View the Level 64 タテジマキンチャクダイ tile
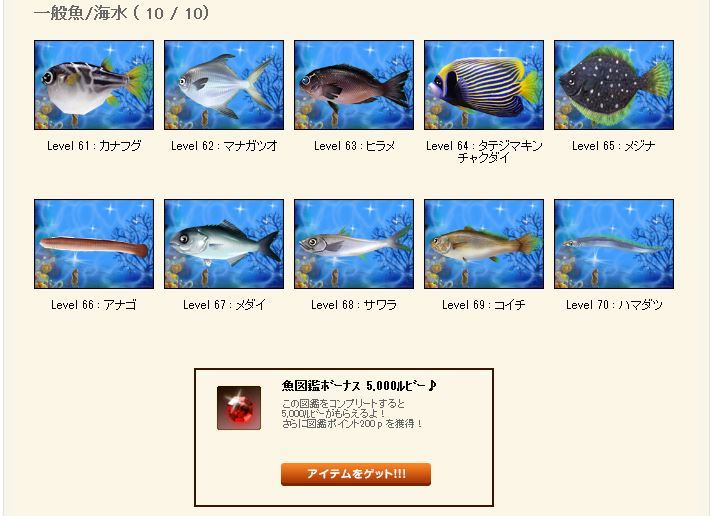The image size is (713, 516). click(484, 85)
